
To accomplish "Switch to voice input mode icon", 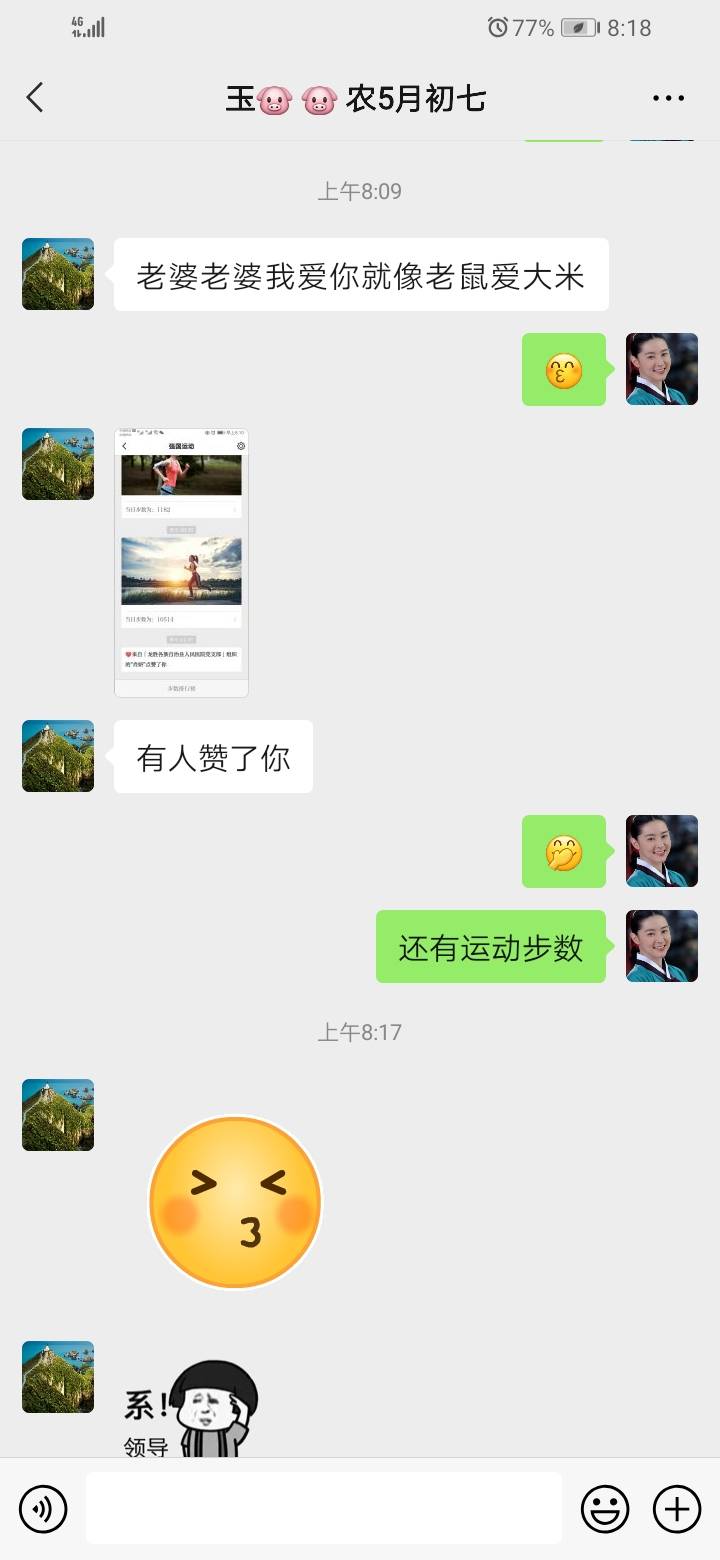I will [x=42, y=1508].
